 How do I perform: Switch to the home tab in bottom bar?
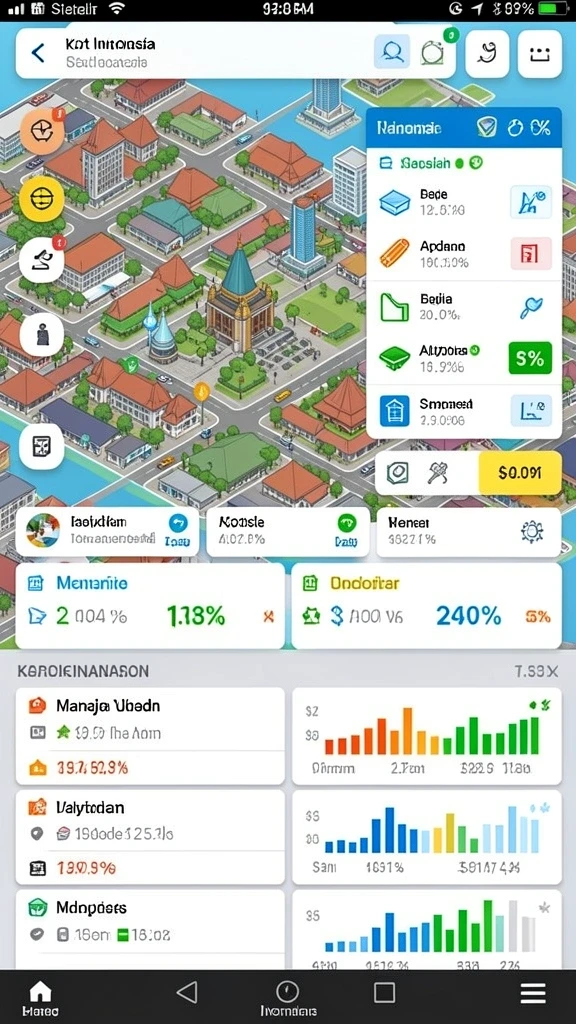click(x=40, y=999)
